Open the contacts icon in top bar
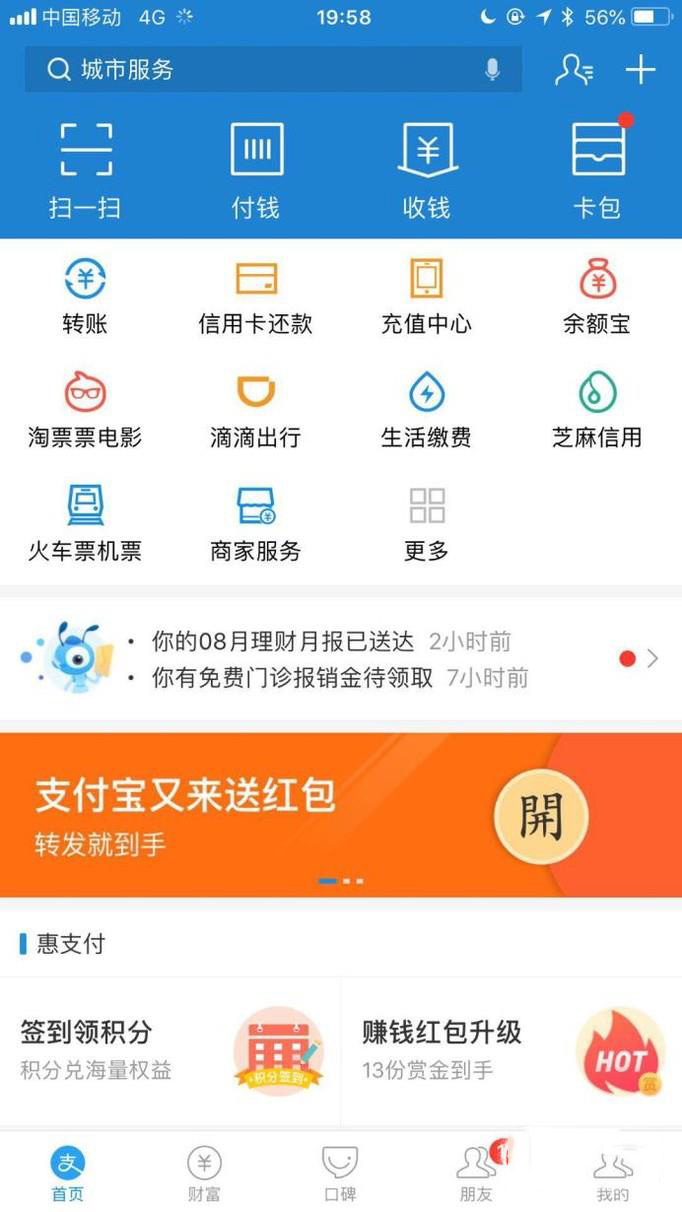 (x=574, y=69)
